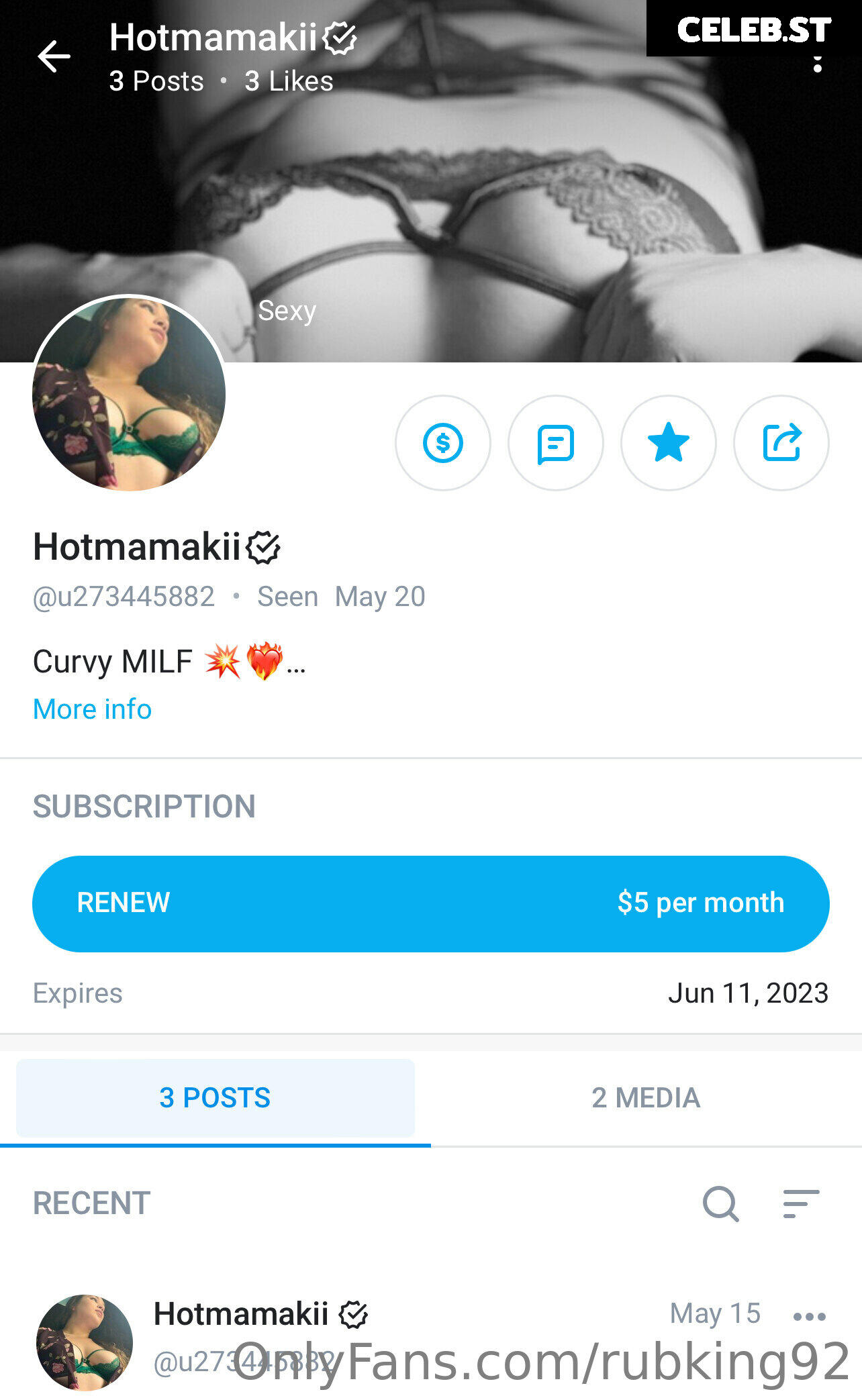Add profile to favorites with star icon
862x1400 pixels.
coord(669,443)
